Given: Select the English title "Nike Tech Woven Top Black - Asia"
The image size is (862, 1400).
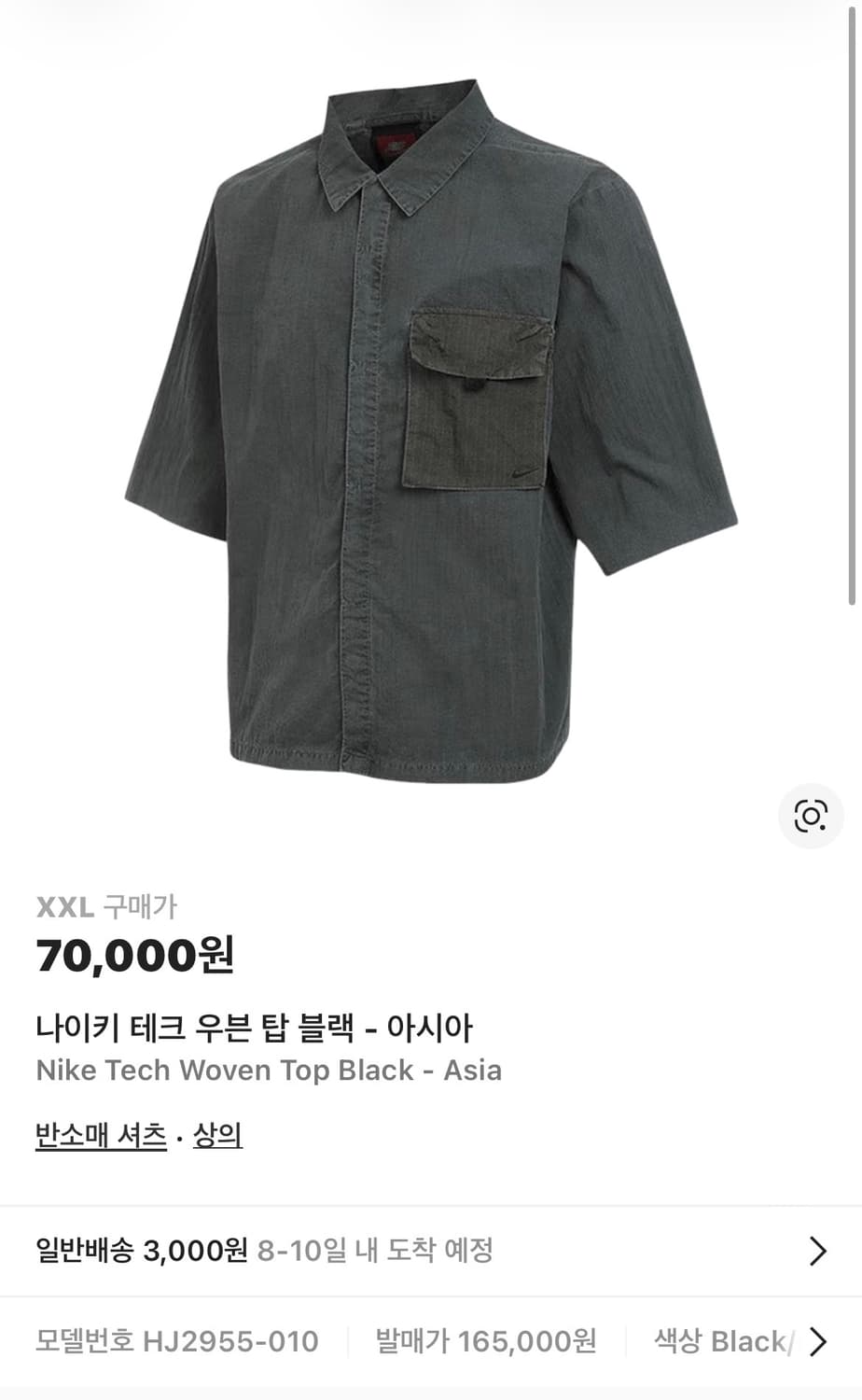Looking at the screenshot, I should [x=269, y=1071].
